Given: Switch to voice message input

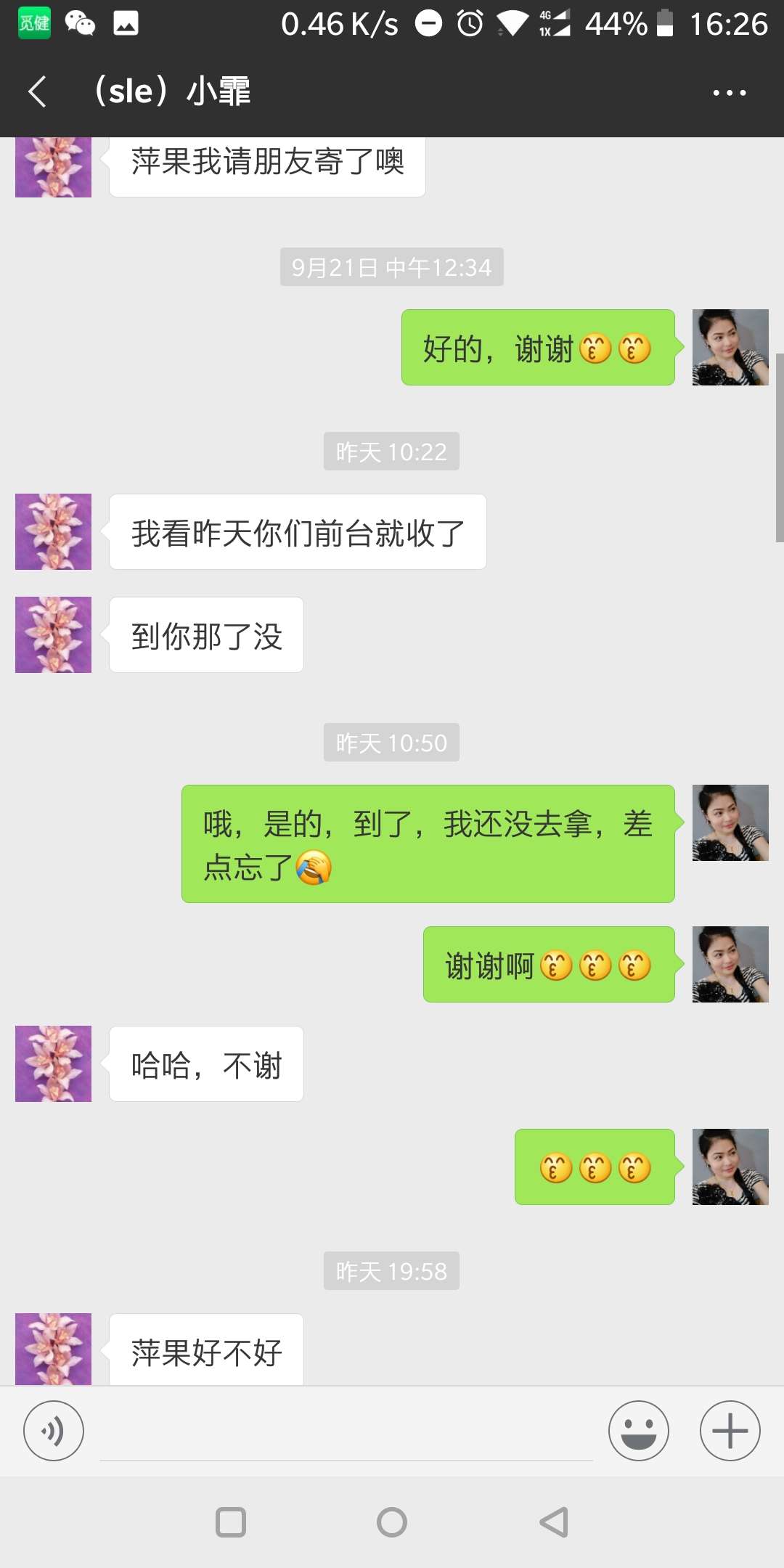Looking at the screenshot, I should coord(53,1430).
